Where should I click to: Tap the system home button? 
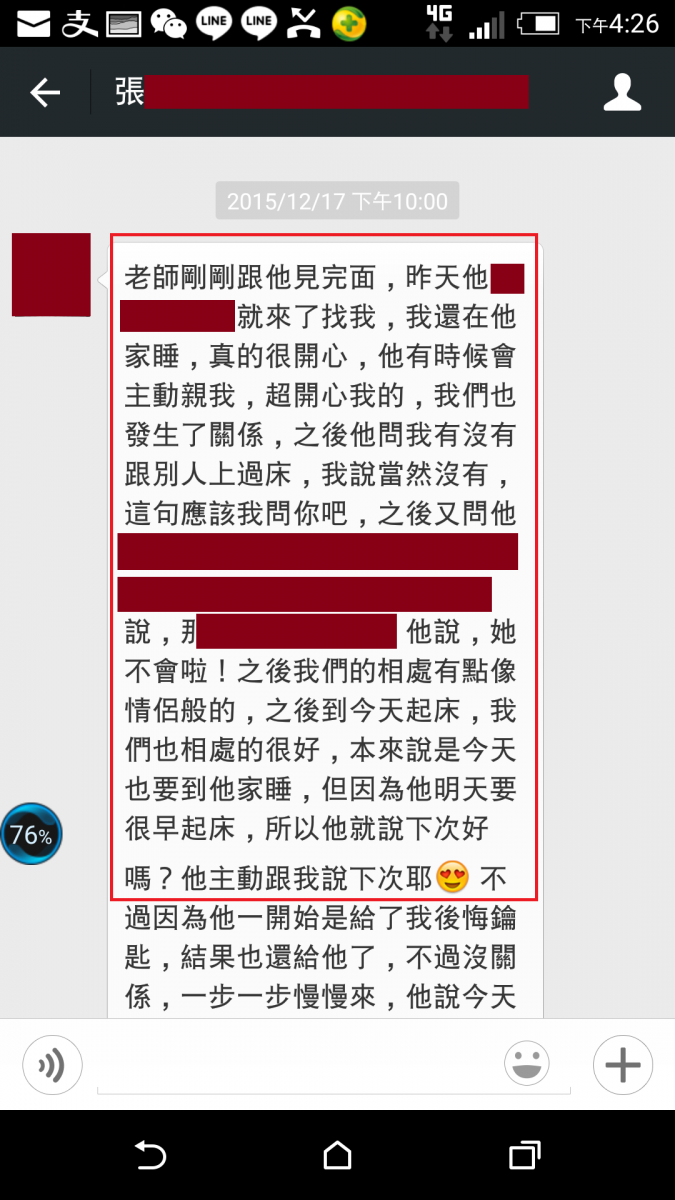point(338,1156)
